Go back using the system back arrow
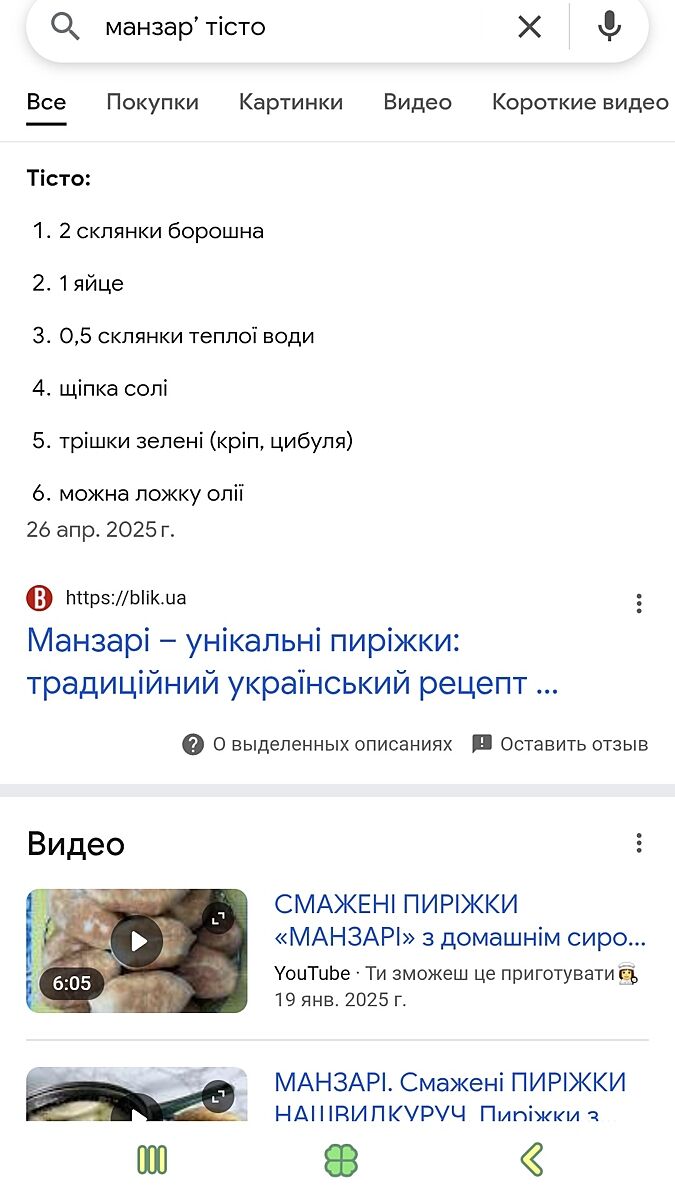Screen dimensions: 675x1200 pos(532,1160)
